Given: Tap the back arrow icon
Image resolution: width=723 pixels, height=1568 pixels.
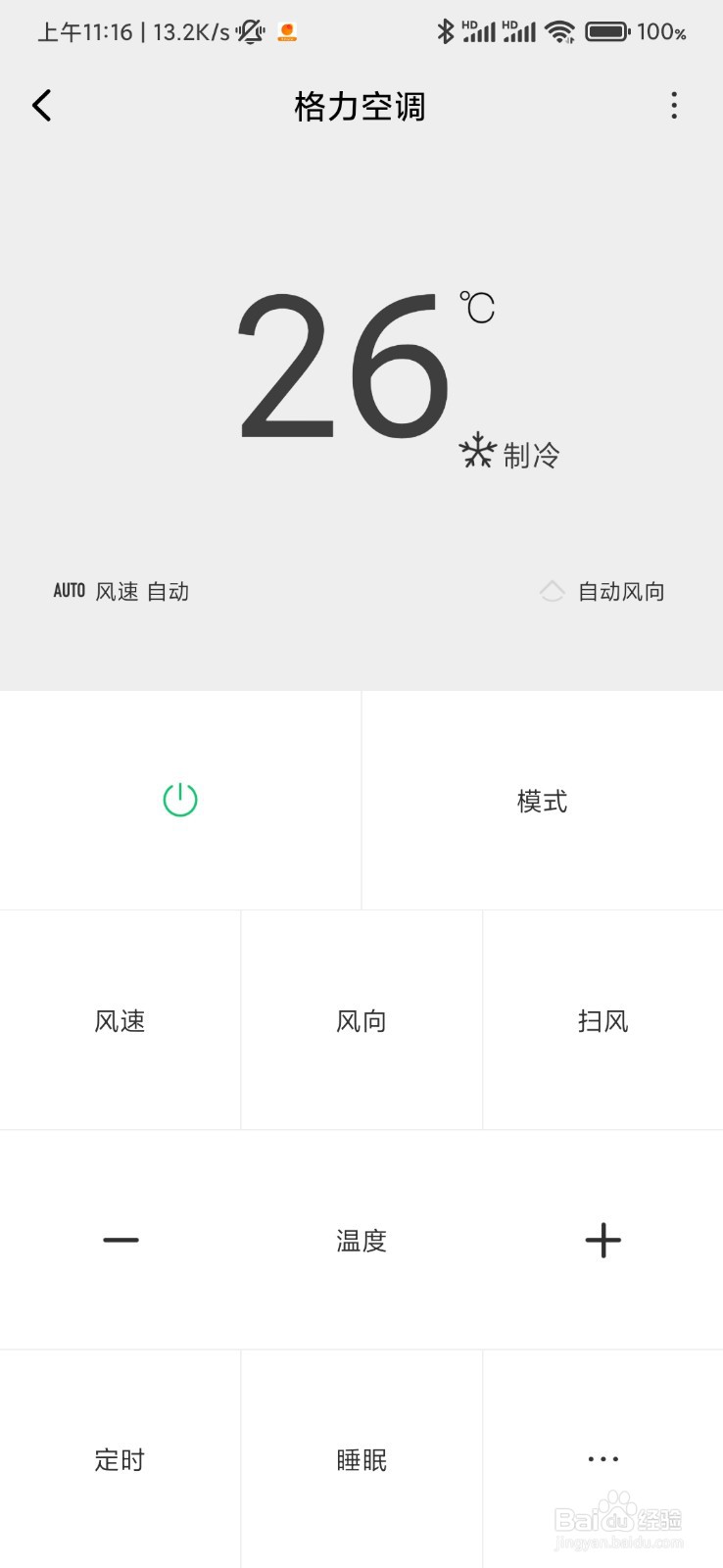Looking at the screenshot, I should pos(42,105).
